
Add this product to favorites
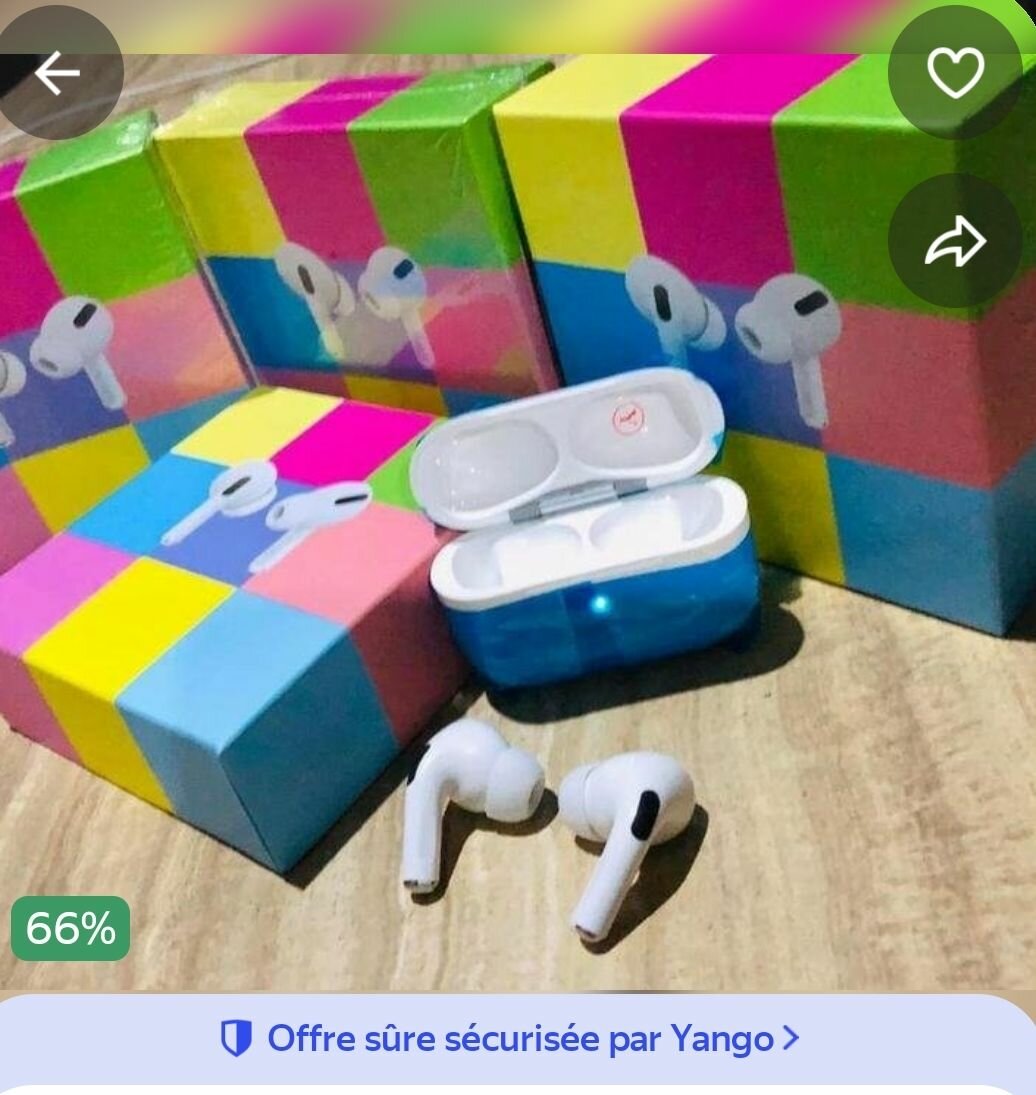[955, 74]
